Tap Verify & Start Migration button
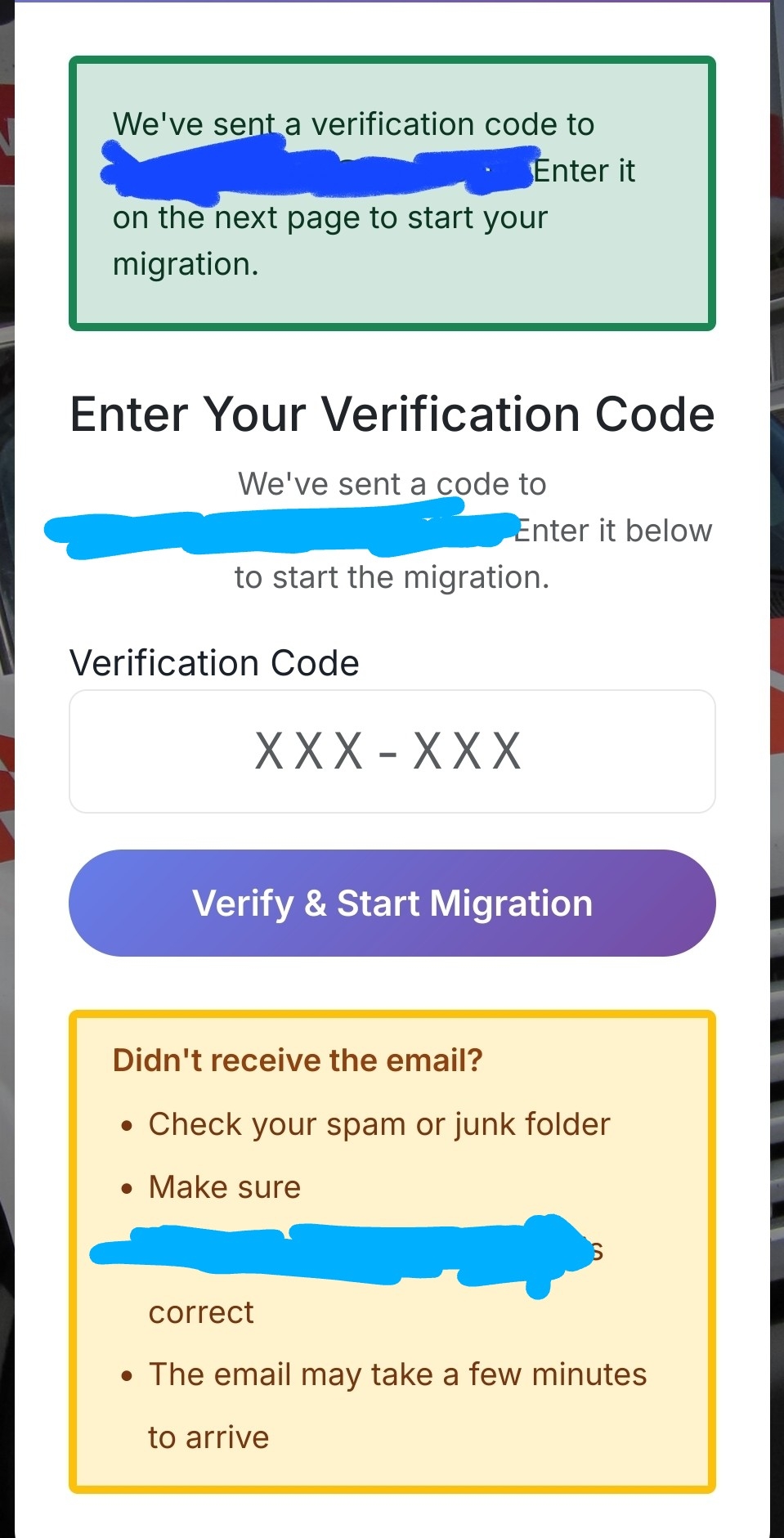The image size is (784, 1538). tap(392, 903)
